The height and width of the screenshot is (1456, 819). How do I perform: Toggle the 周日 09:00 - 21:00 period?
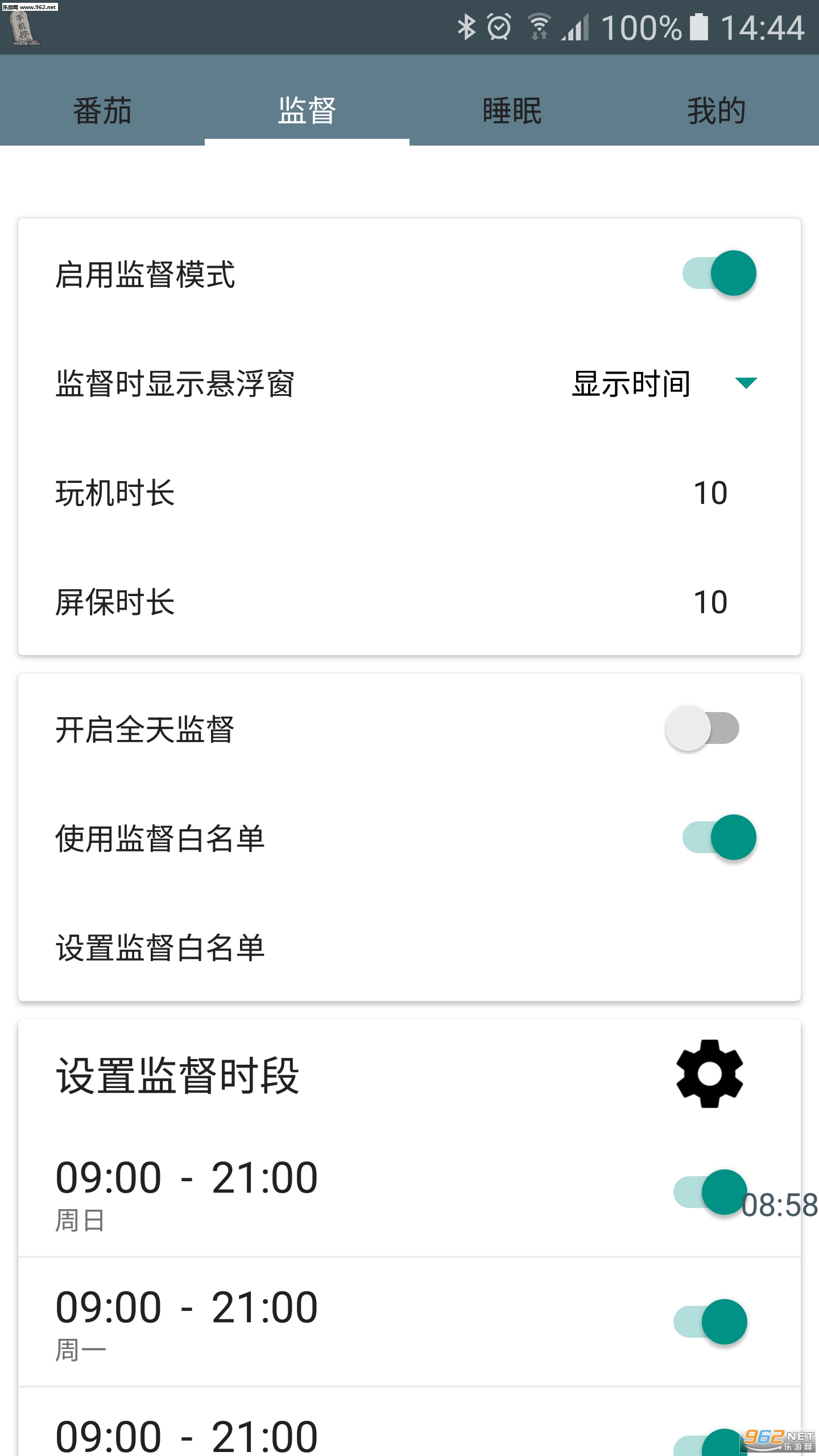pyautogui.click(x=710, y=1192)
